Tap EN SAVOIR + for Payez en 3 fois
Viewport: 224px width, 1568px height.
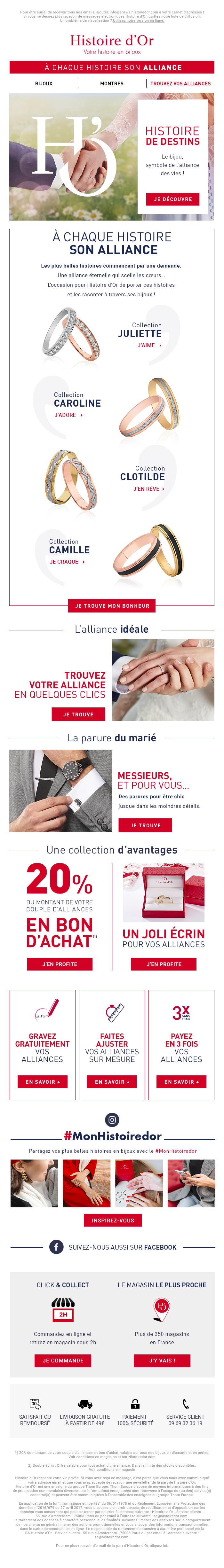point(181,1082)
